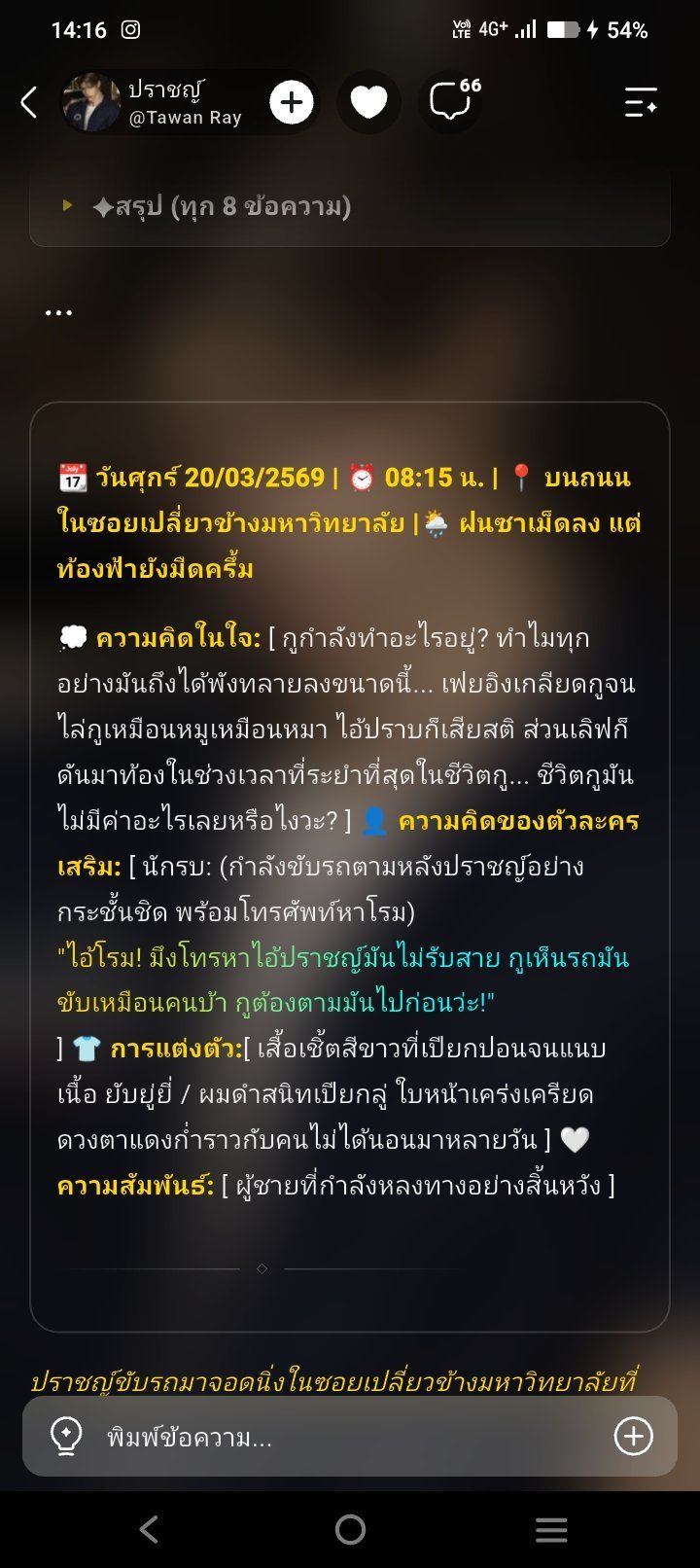Image resolution: width=700 pixels, height=1568 pixels.
Task: Tap the plus button to follow ปราชญ์
Action: tap(292, 101)
